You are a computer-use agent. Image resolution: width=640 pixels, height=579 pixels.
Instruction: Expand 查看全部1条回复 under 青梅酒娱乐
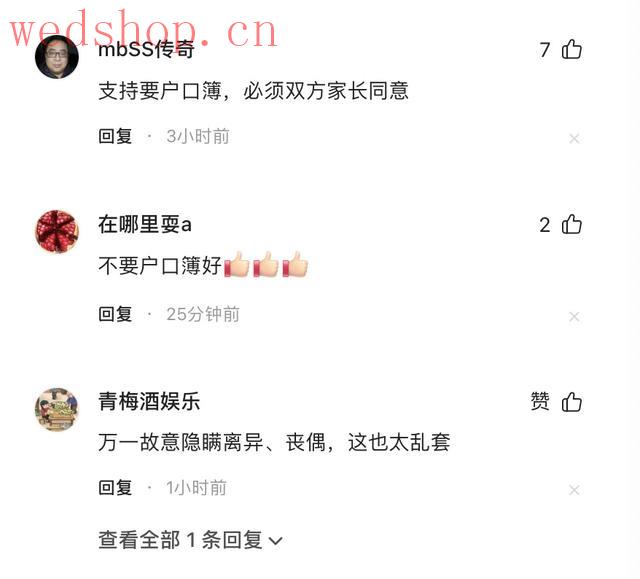pos(190,540)
